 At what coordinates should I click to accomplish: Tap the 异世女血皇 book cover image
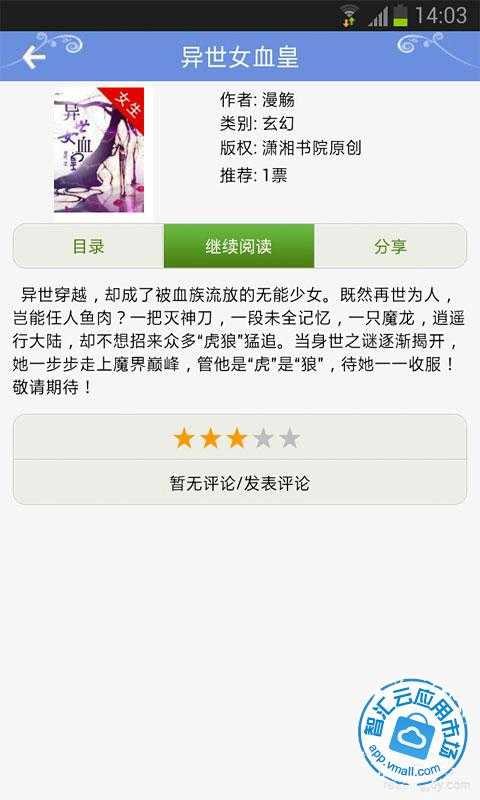[99, 150]
